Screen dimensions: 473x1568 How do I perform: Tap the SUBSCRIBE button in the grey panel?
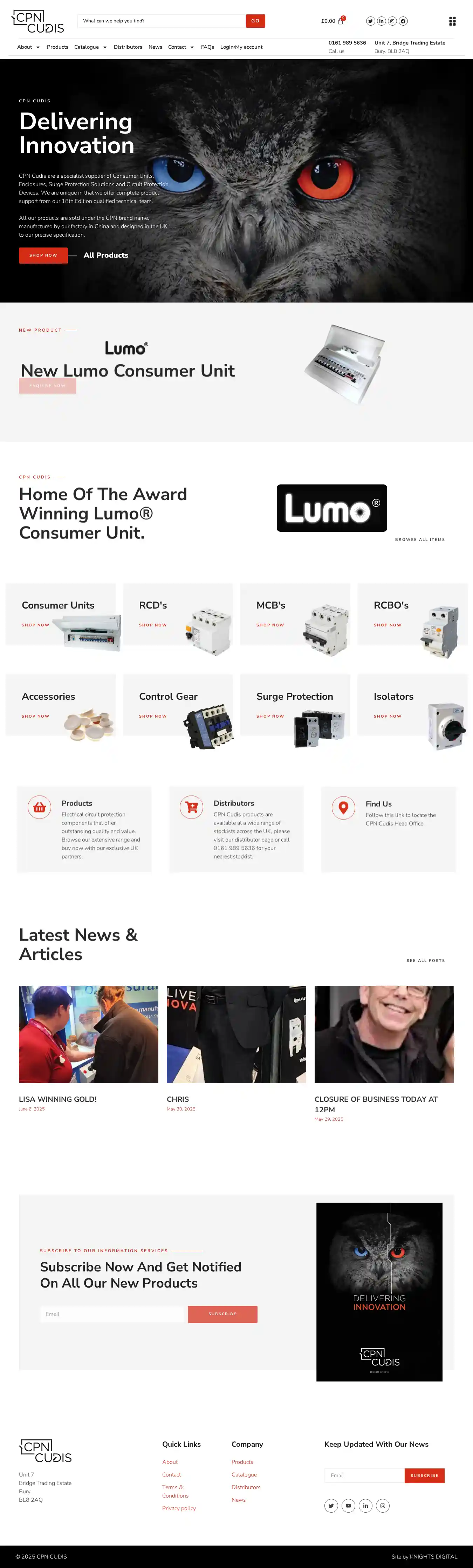(x=222, y=1314)
